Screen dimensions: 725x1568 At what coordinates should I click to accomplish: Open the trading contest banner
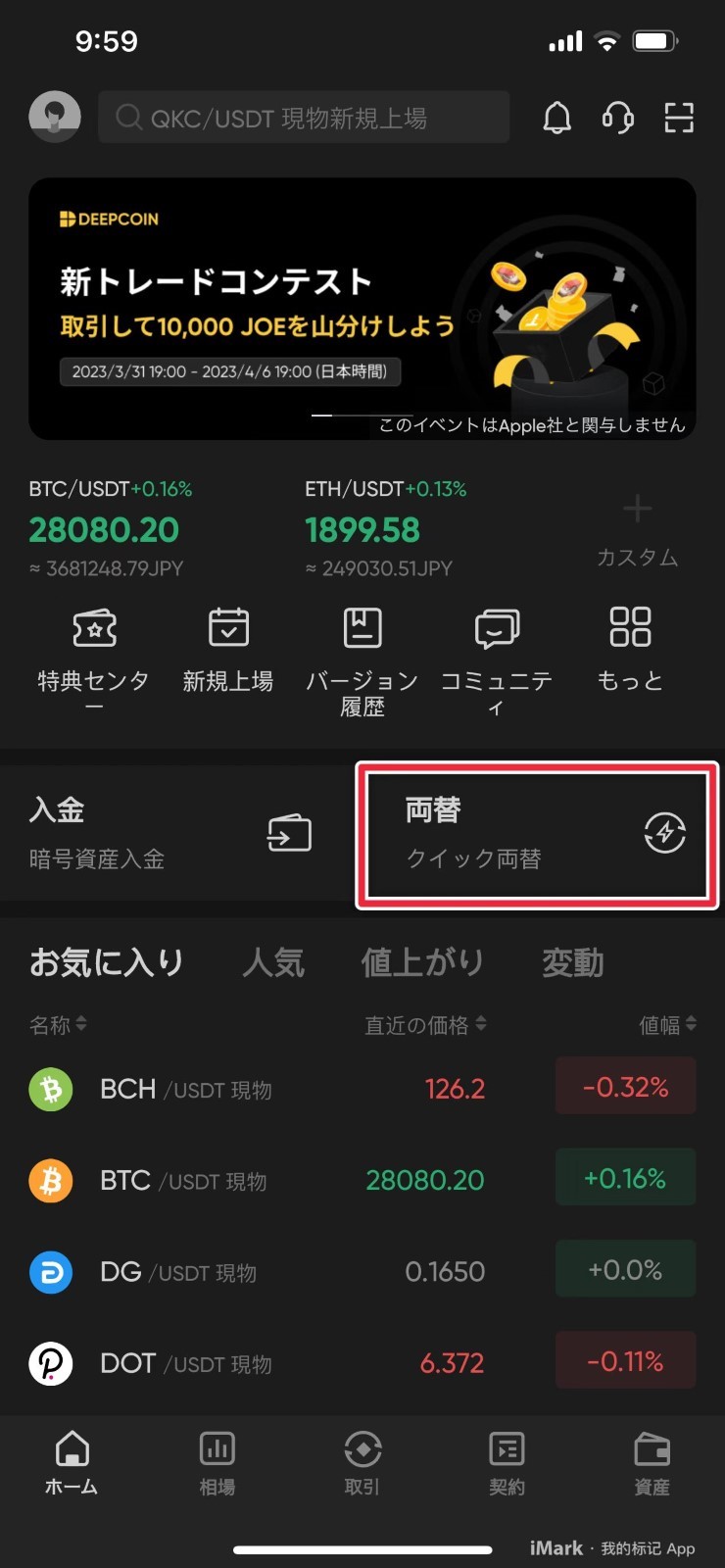pos(362,309)
